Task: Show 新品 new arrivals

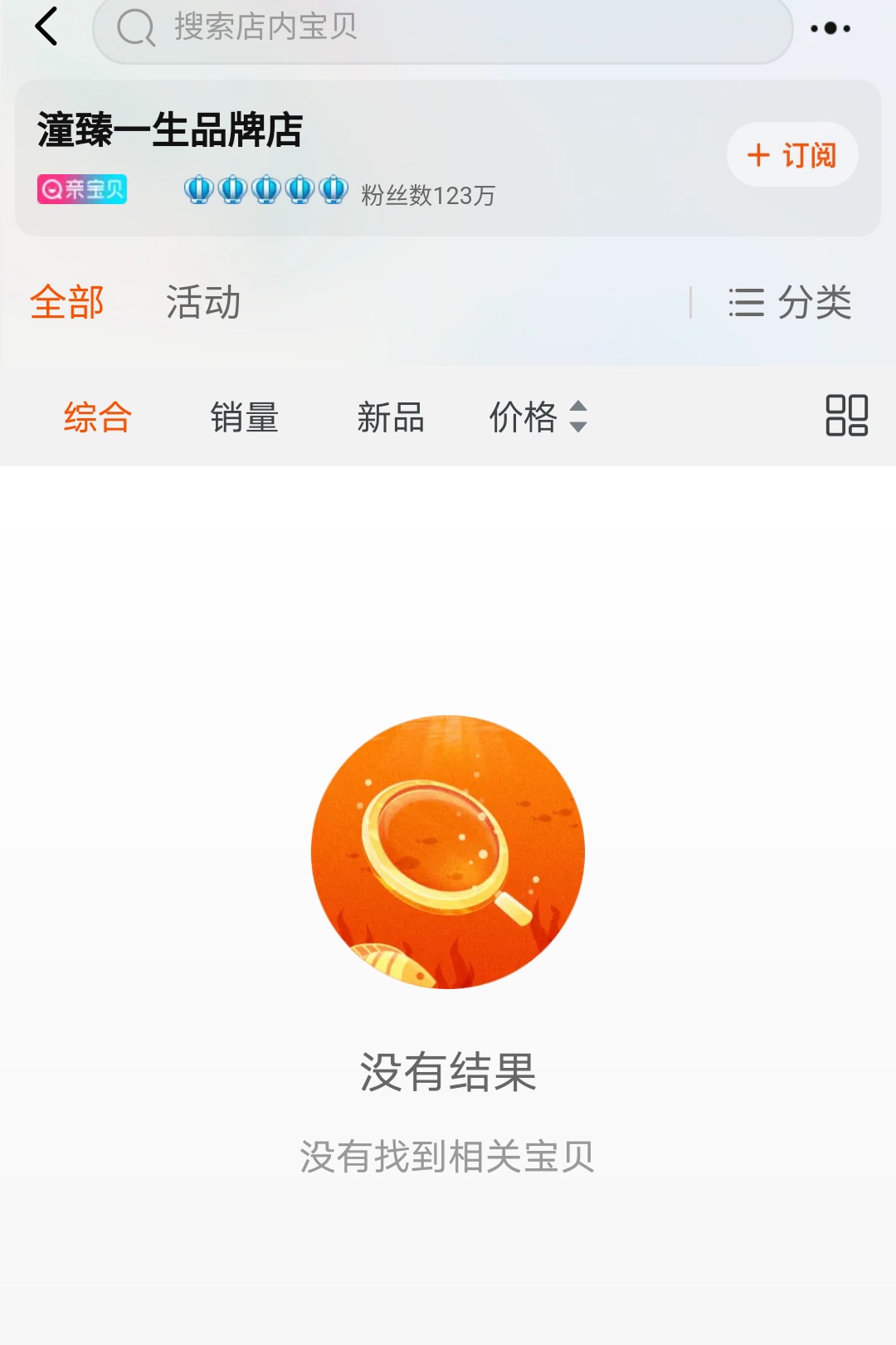Action: [390, 417]
